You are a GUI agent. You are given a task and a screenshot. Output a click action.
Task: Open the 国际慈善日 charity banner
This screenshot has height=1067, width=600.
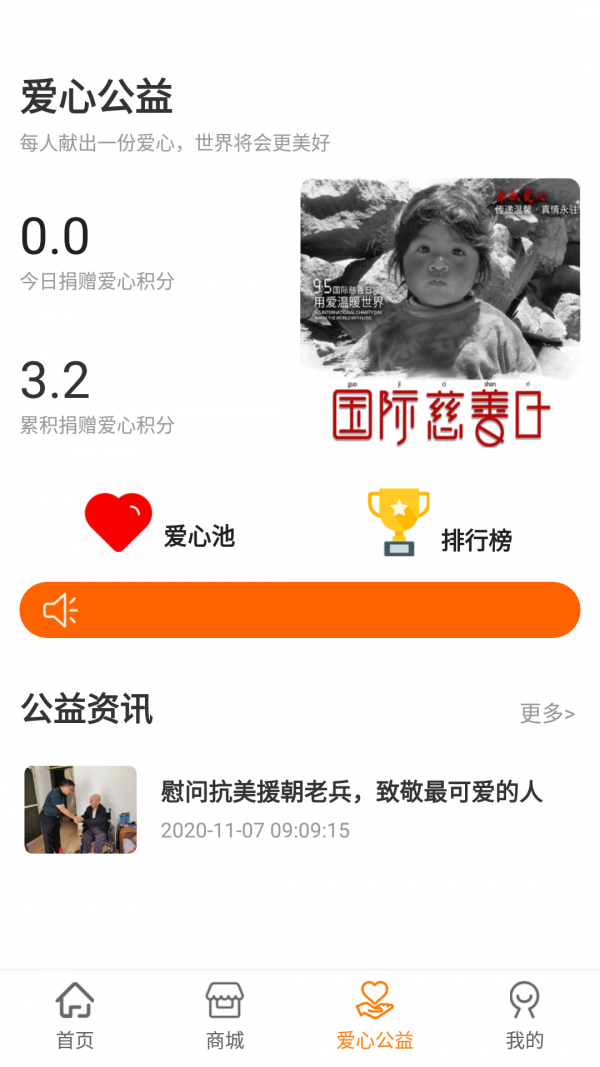[x=440, y=313]
